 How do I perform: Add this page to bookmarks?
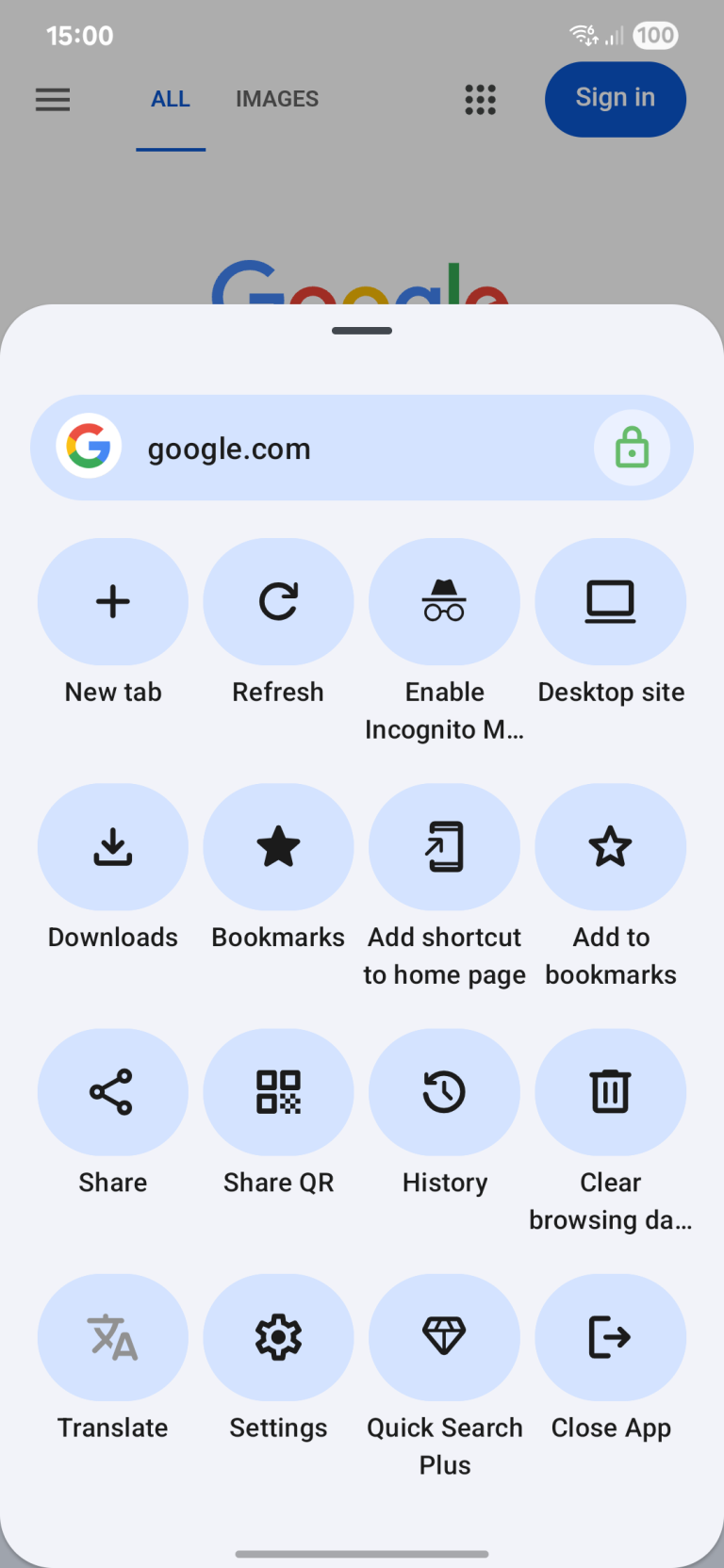coord(610,847)
